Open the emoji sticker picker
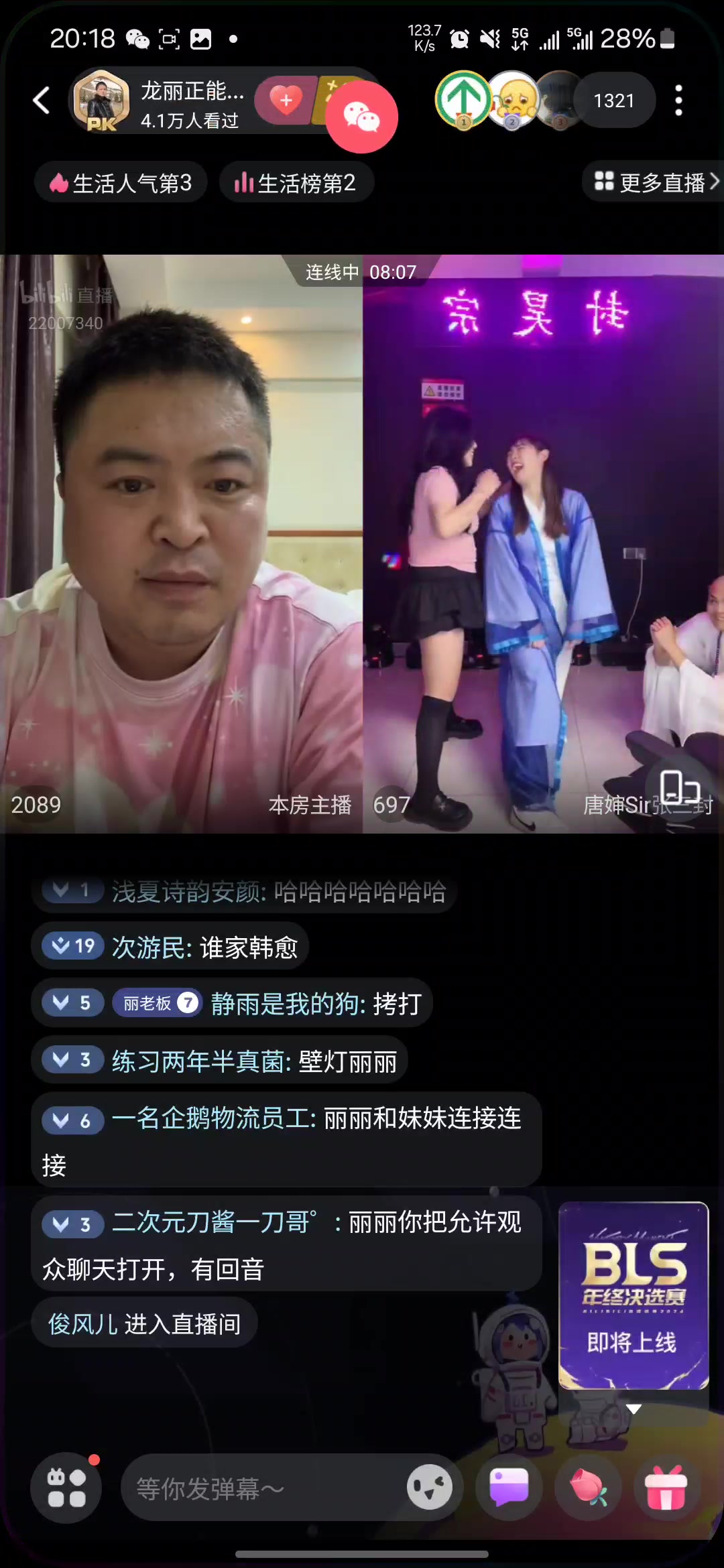 (x=430, y=1488)
